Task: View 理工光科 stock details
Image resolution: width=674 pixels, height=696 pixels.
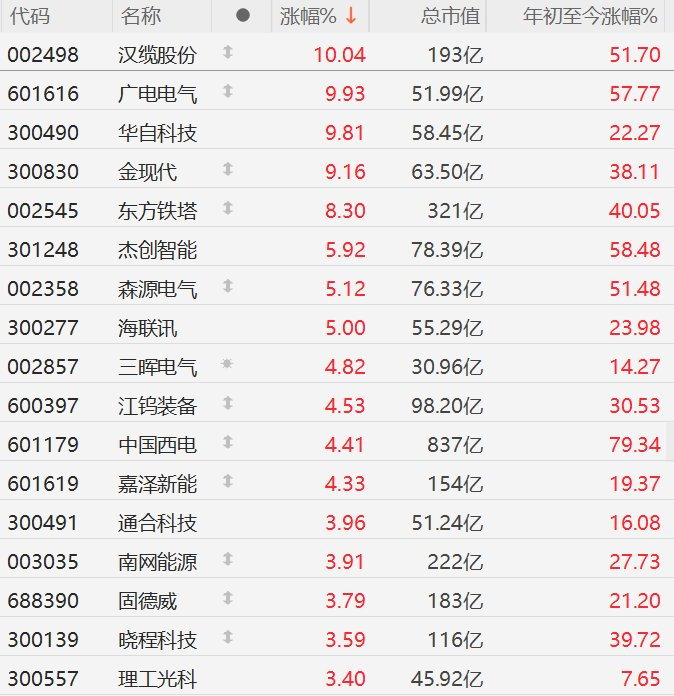Action: pos(157,680)
